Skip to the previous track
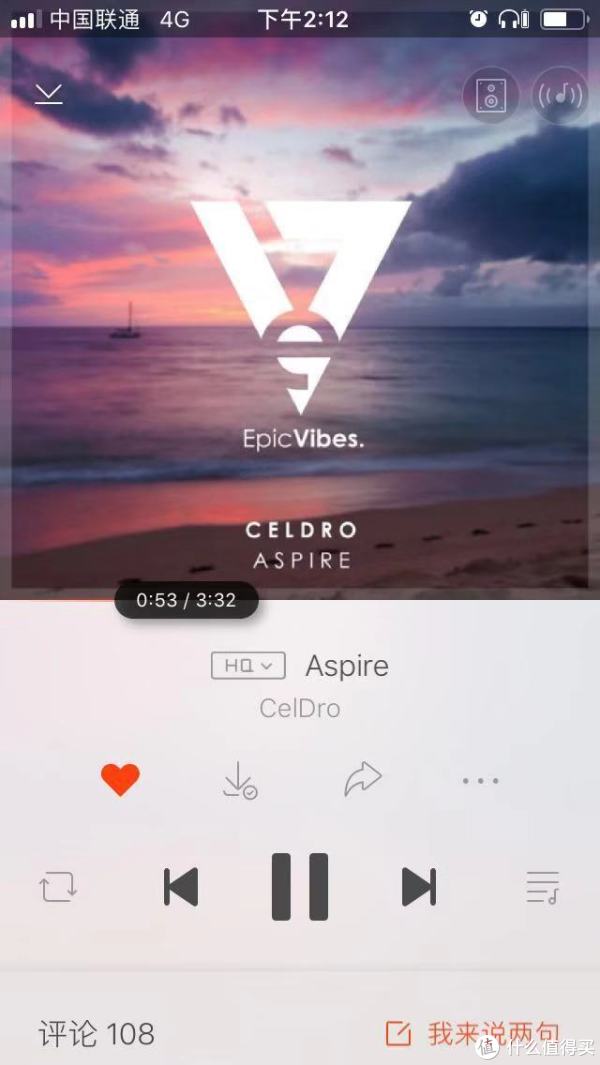Image resolution: width=600 pixels, height=1065 pixels. 181,887
